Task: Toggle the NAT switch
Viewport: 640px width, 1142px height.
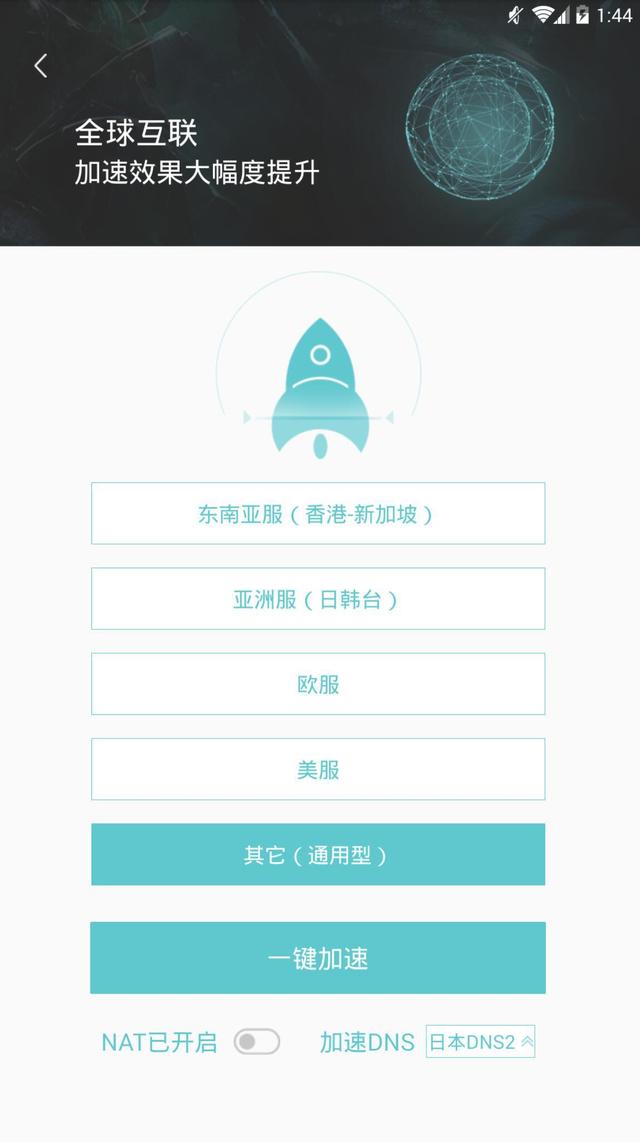Action: click(257, 1042)
